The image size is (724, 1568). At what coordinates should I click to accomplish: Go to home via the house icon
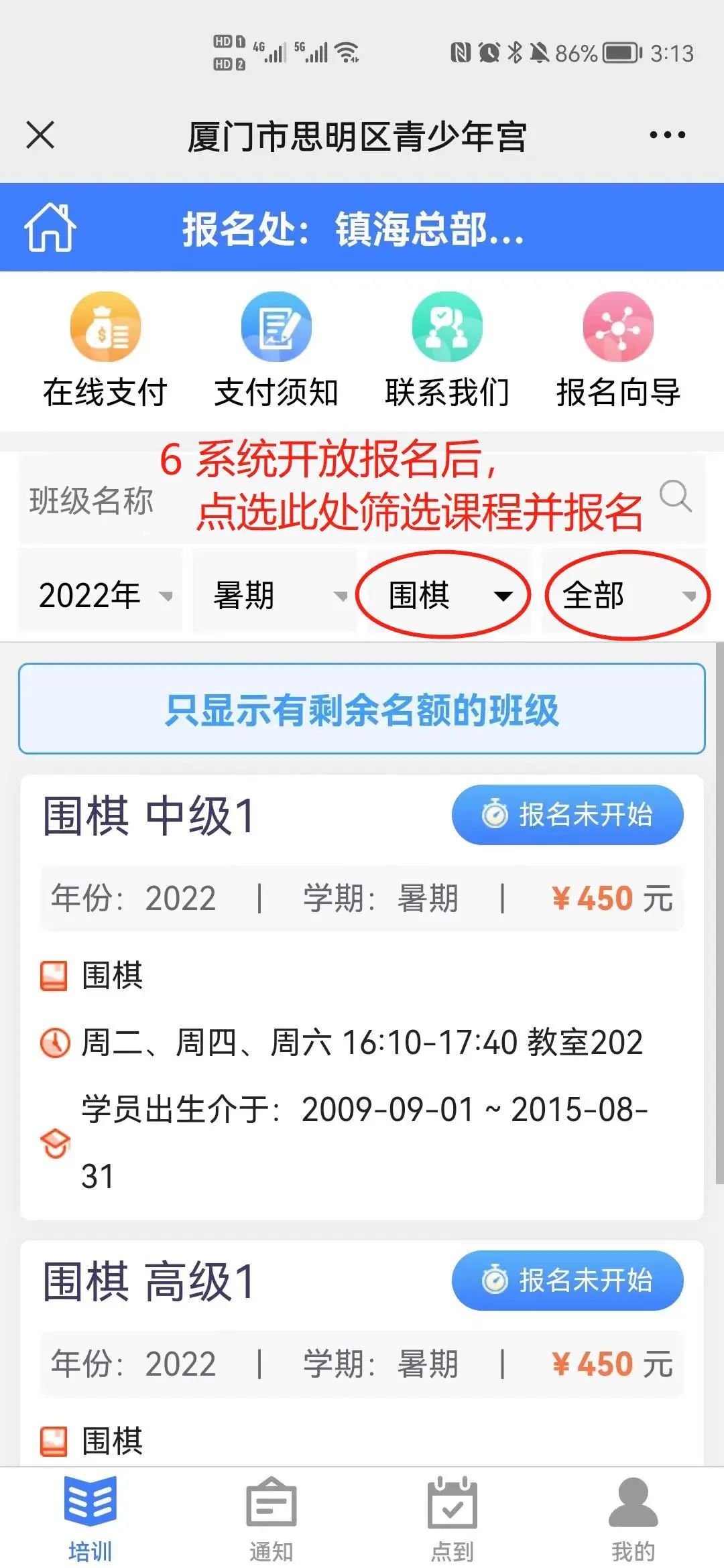point(50,227)
